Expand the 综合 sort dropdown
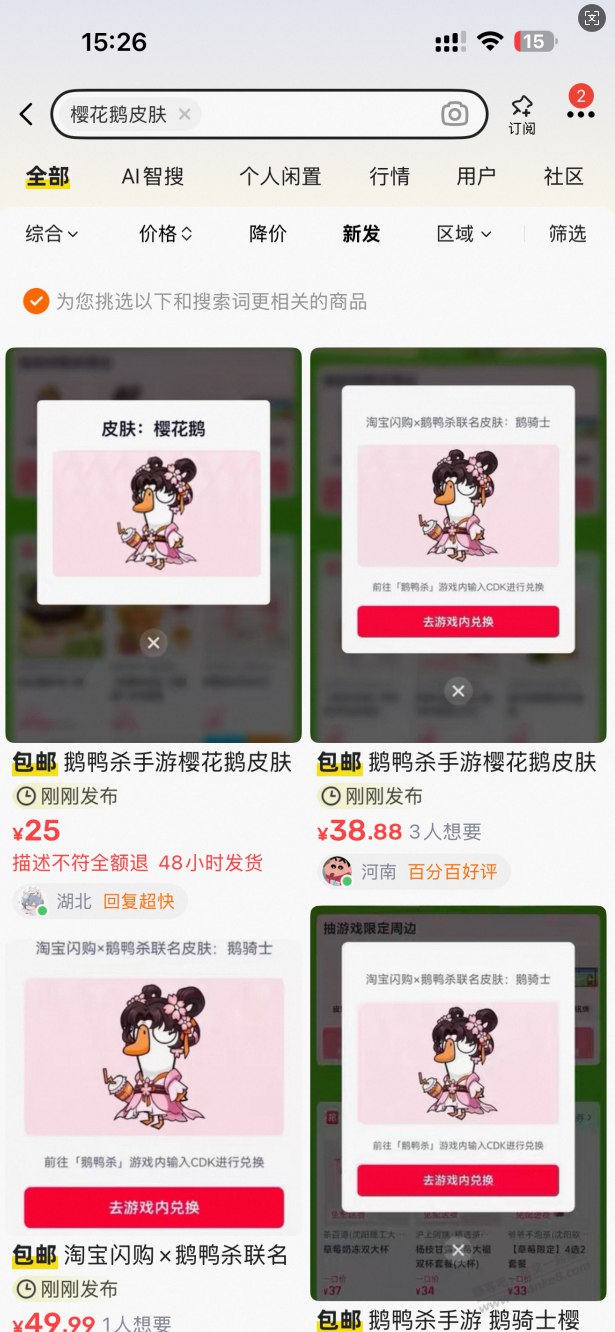The height and width of the screenshot is (1332, 615). tap(51, 234)
